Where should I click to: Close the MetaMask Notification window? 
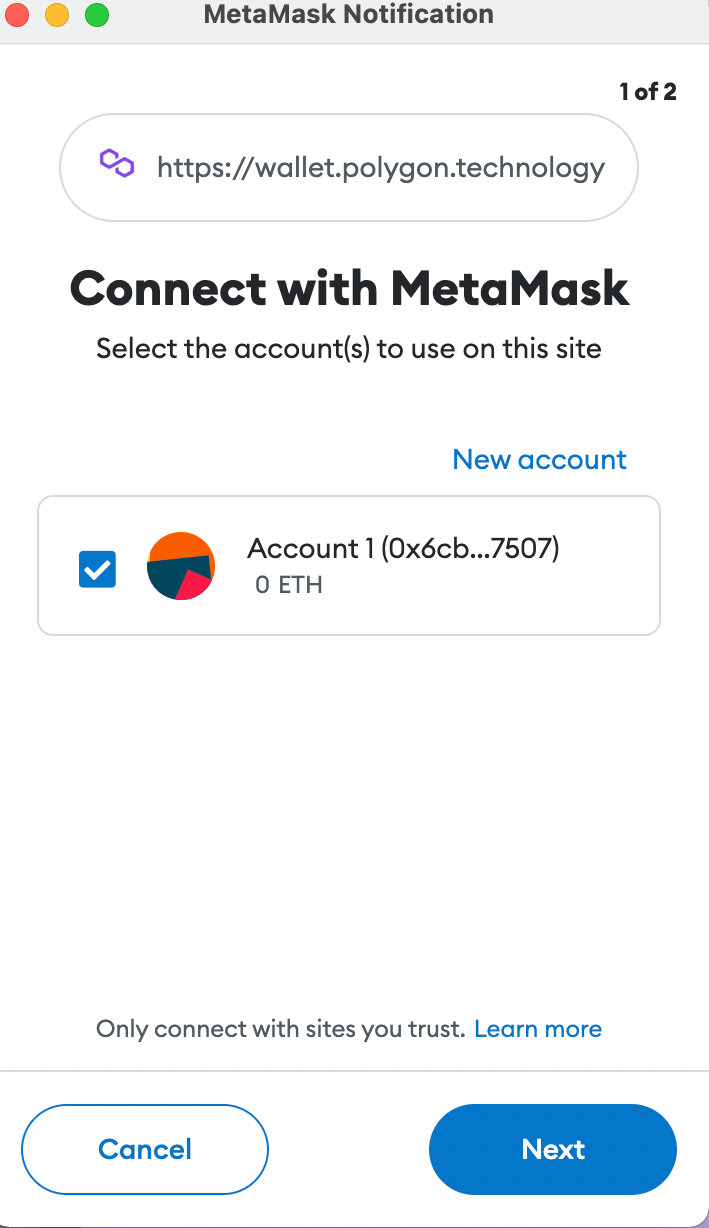click(x=18, y=15)
